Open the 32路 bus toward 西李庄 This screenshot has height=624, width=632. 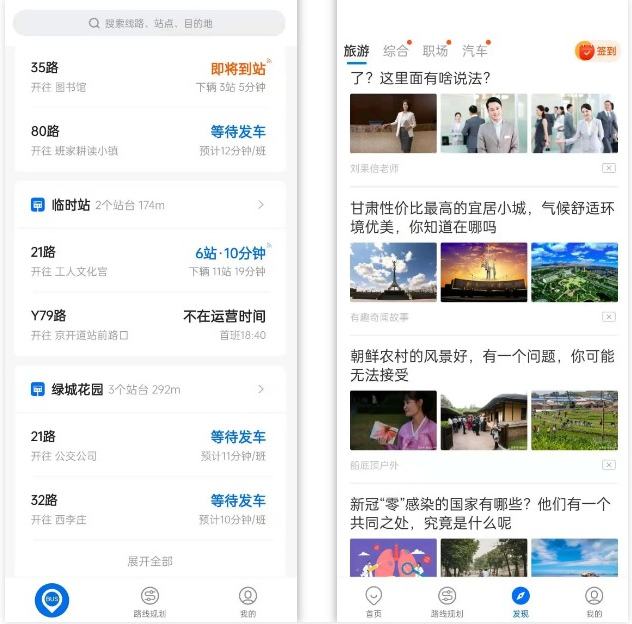click(150, 509)
